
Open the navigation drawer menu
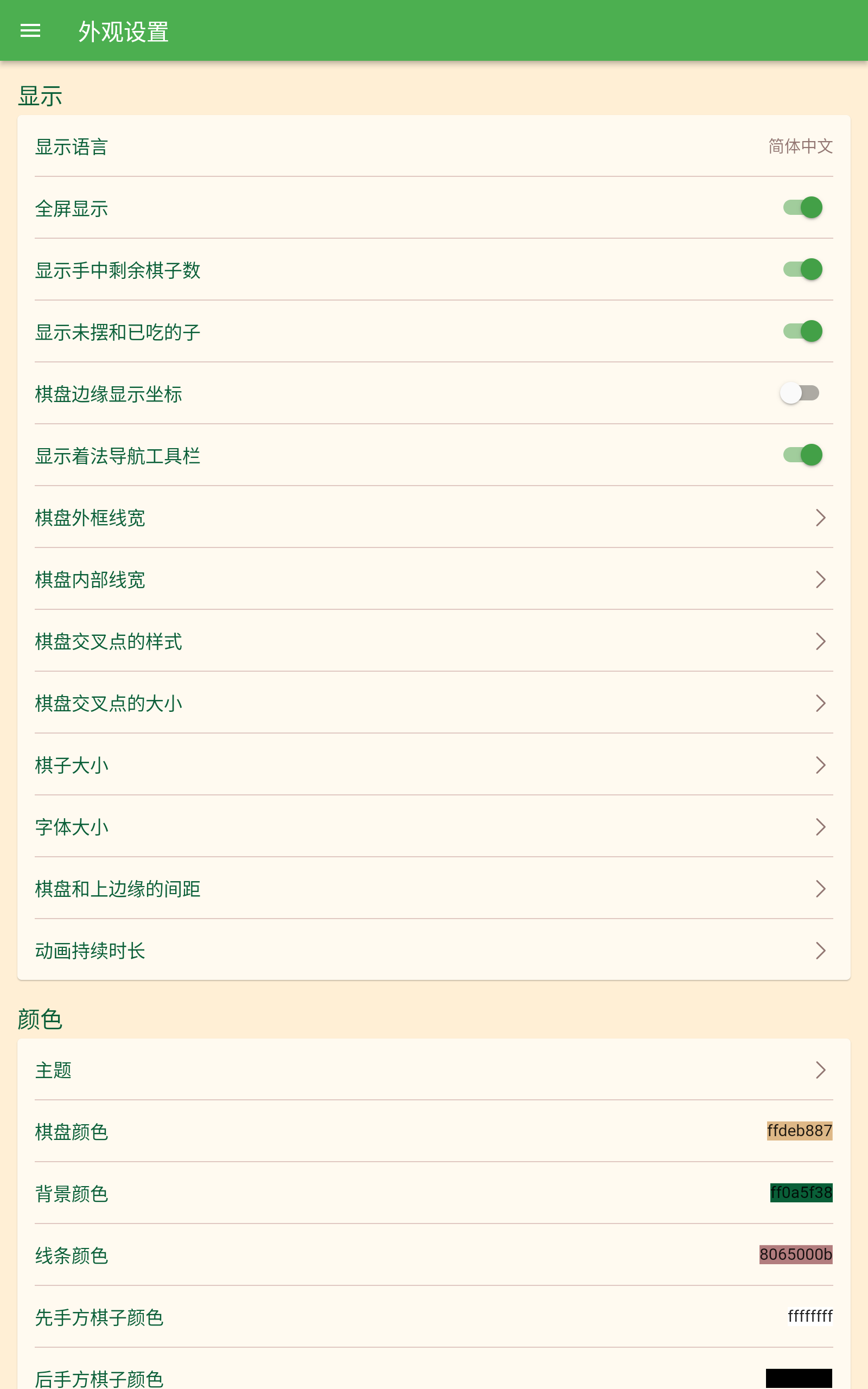pyautogui.click(x=30, y=31)
